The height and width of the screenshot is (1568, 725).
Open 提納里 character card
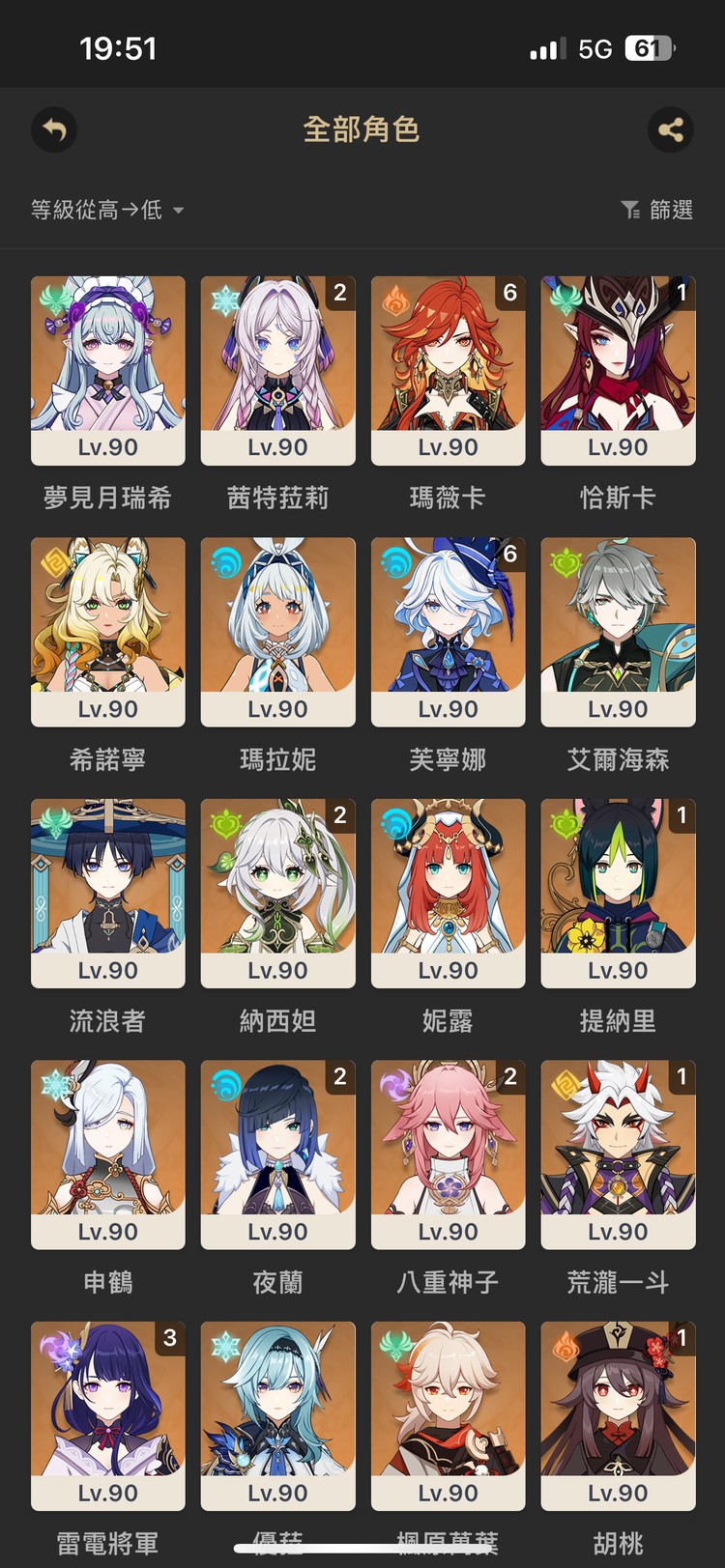[618, 893]
